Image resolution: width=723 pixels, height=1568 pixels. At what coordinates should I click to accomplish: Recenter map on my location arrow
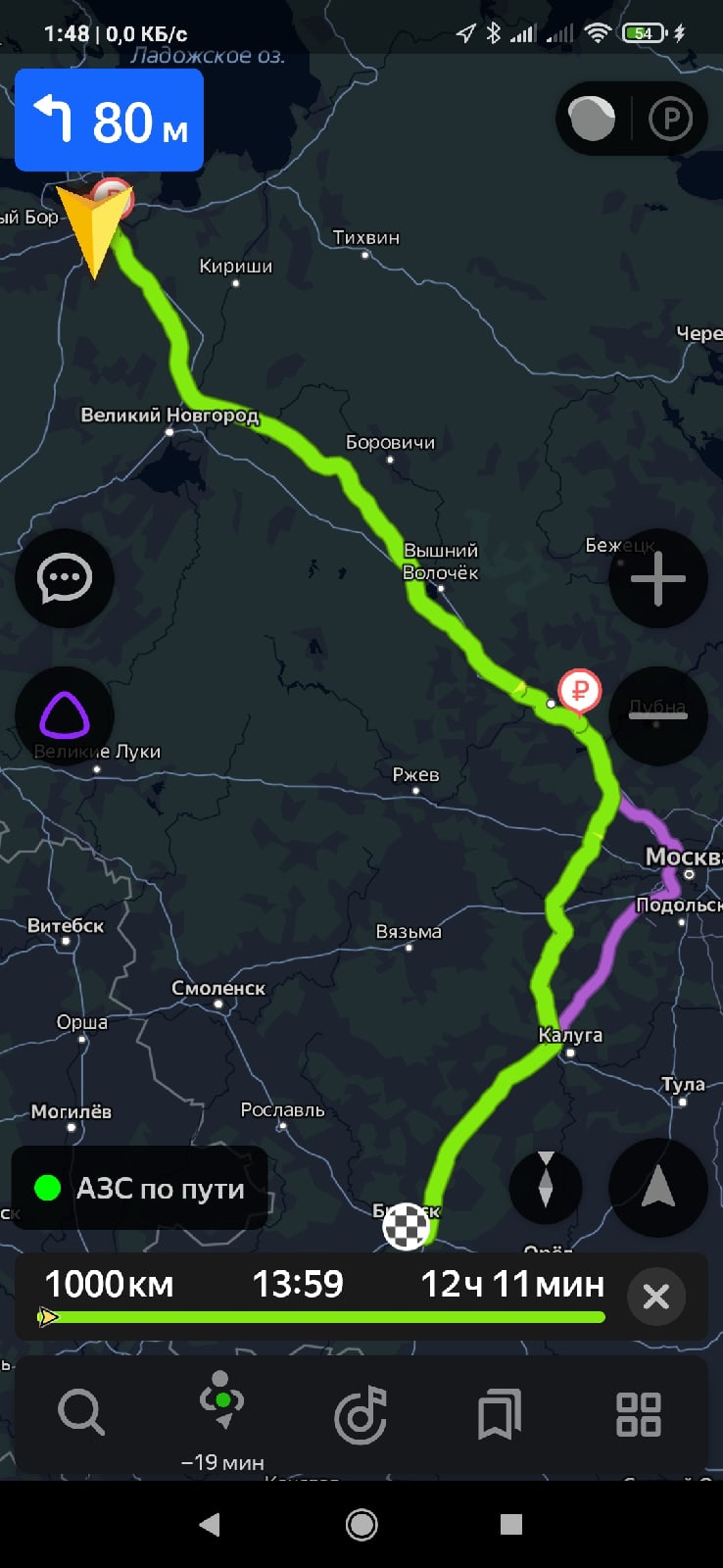coord(657,1188)
